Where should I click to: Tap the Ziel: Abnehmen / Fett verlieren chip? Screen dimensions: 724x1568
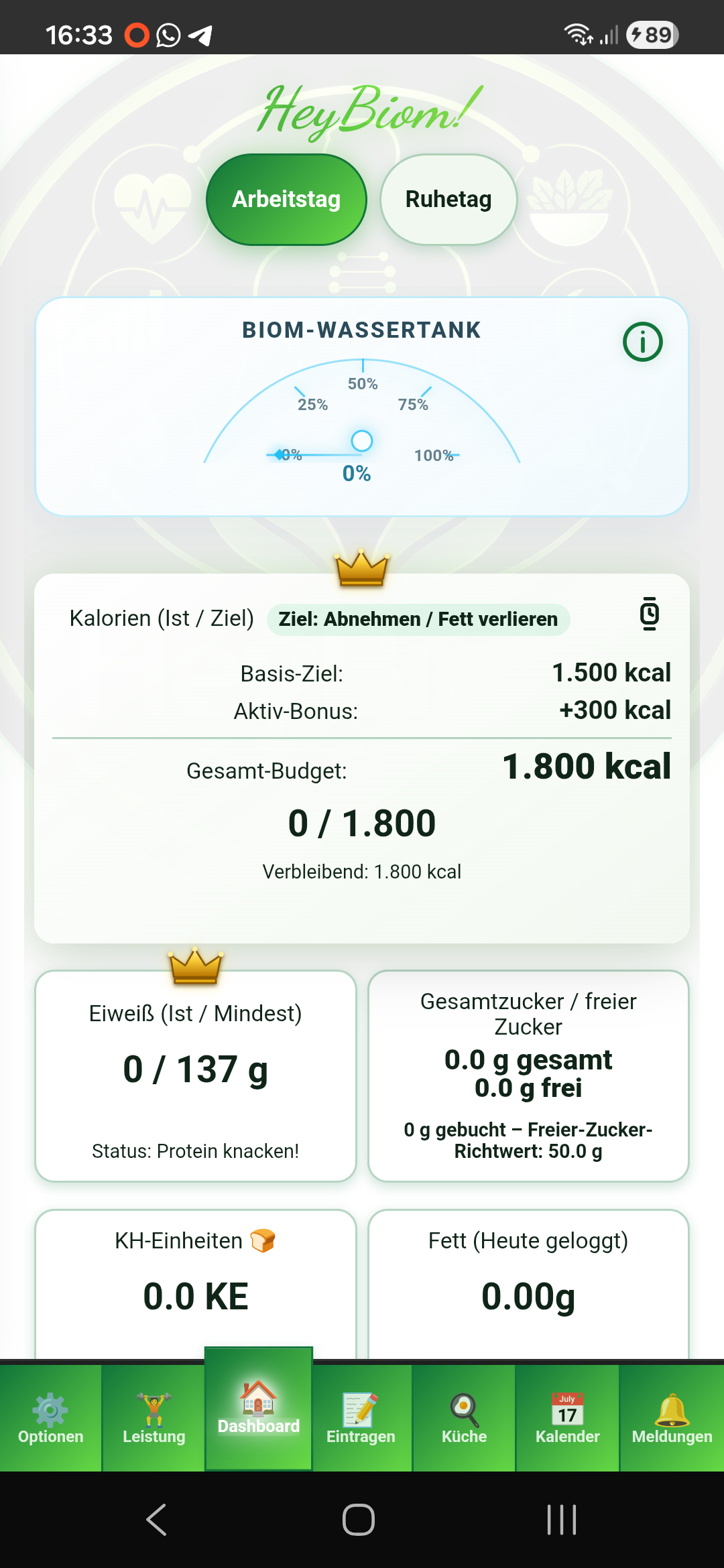point(418,619)
